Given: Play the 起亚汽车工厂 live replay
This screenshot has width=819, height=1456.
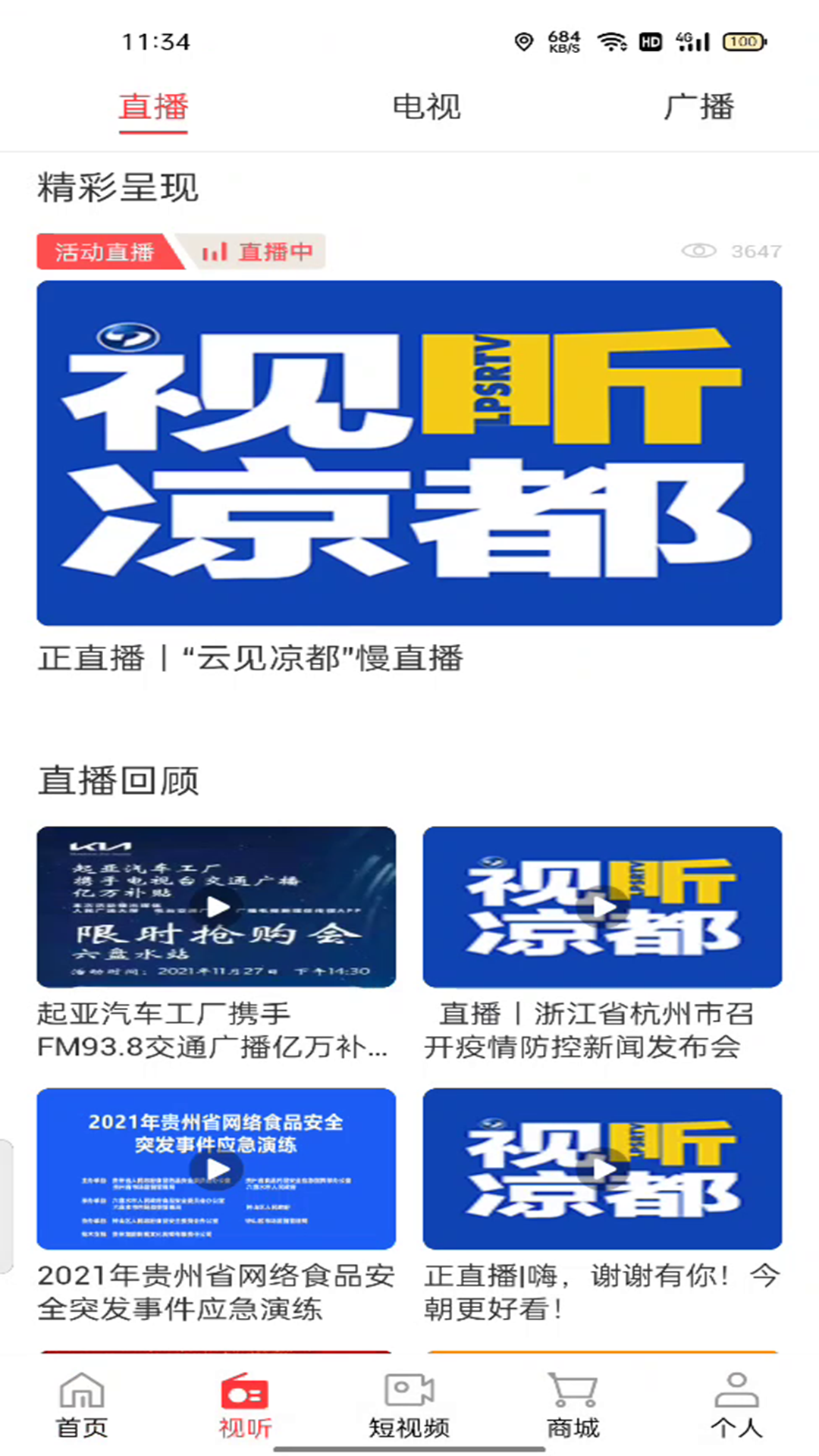Looking at the screenshot, I should point(216,907).
